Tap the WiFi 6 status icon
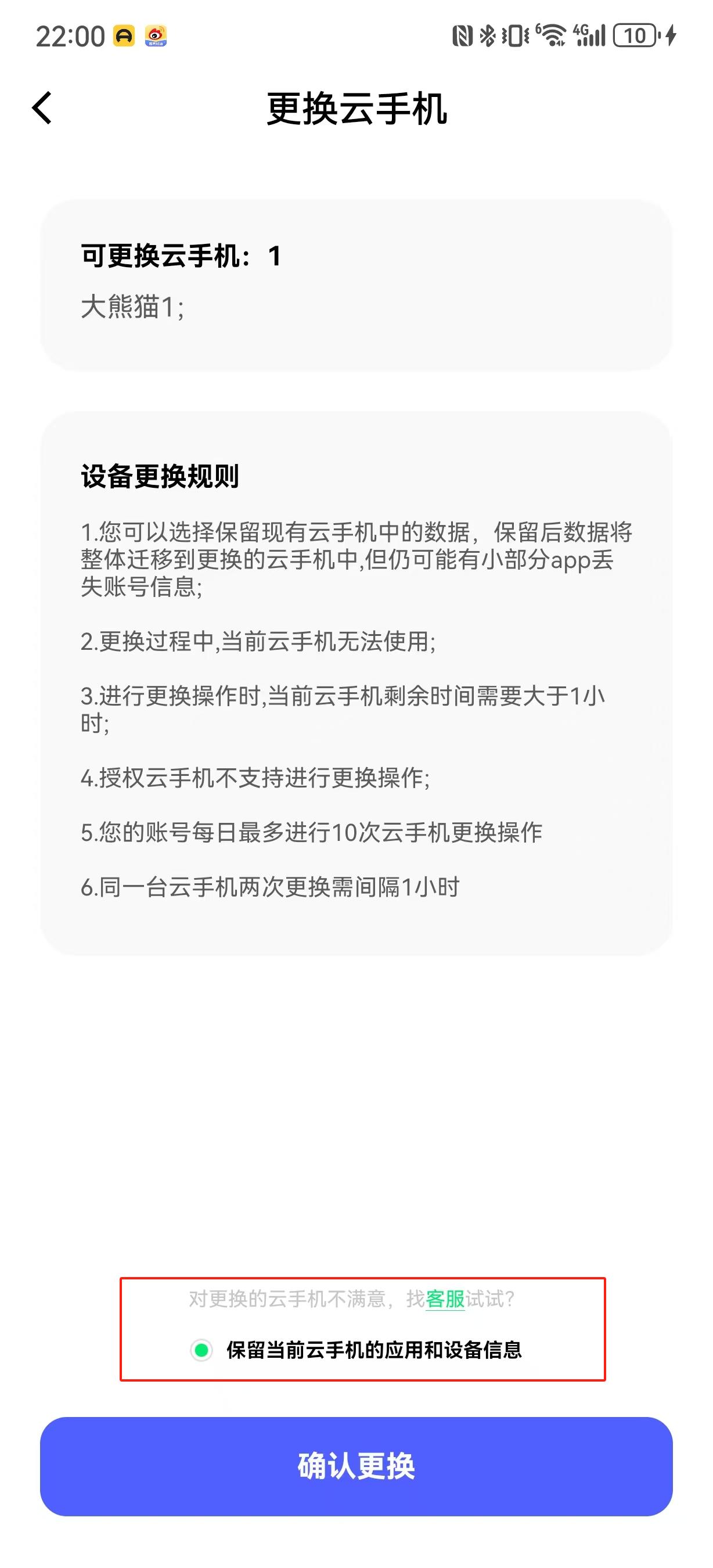Image resolution: width=713 pixels, height=1568 pixels. [552, 37]
